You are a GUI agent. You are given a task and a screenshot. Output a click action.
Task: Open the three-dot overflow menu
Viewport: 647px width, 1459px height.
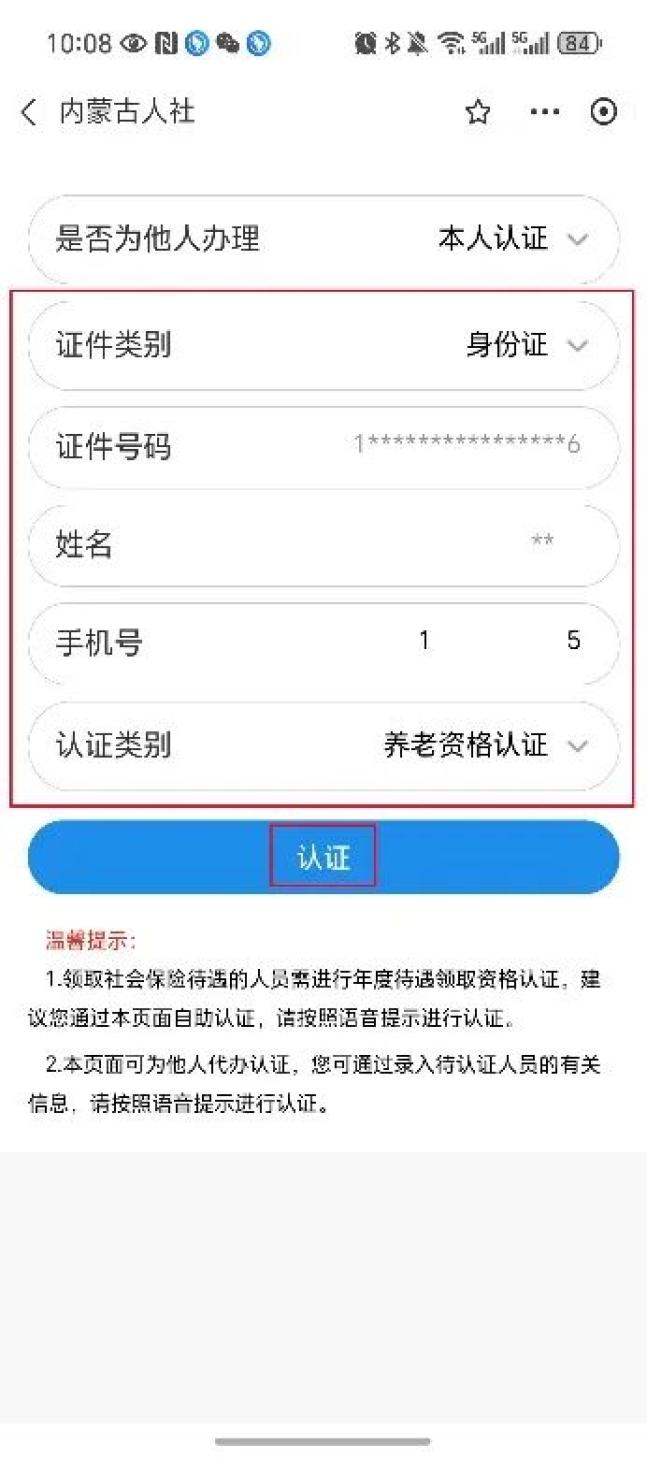545,112
